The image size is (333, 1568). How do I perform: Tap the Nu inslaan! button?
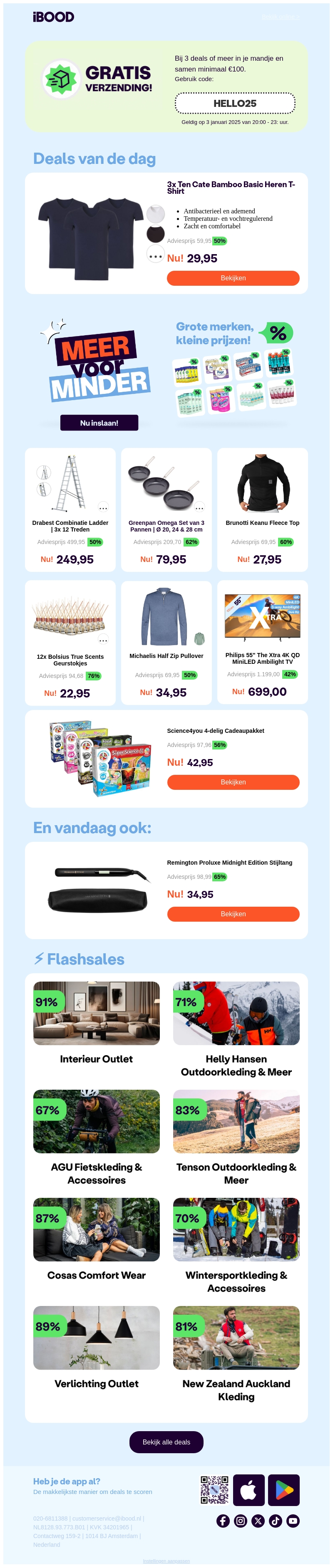[99, 423]
